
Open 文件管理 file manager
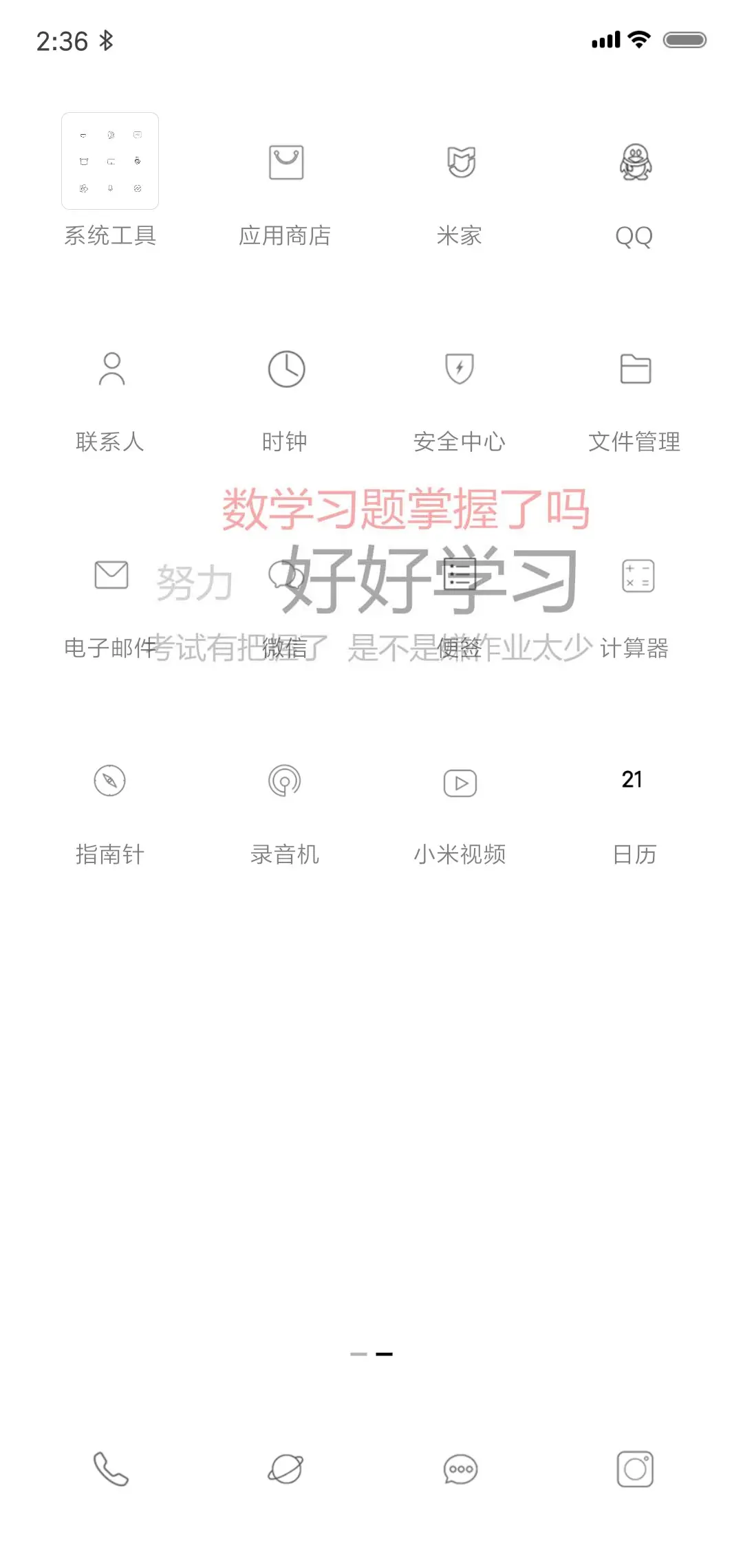(x=634, y=369)
